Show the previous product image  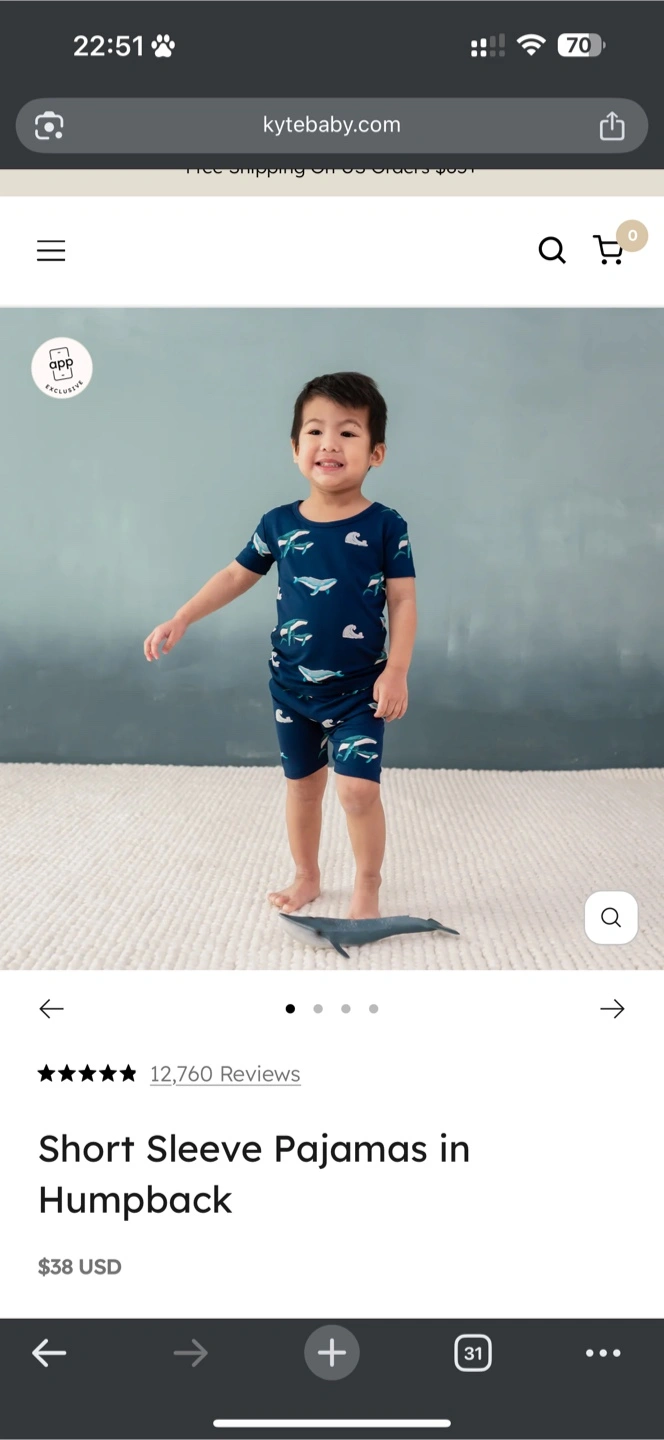(x=51, y=1009)
